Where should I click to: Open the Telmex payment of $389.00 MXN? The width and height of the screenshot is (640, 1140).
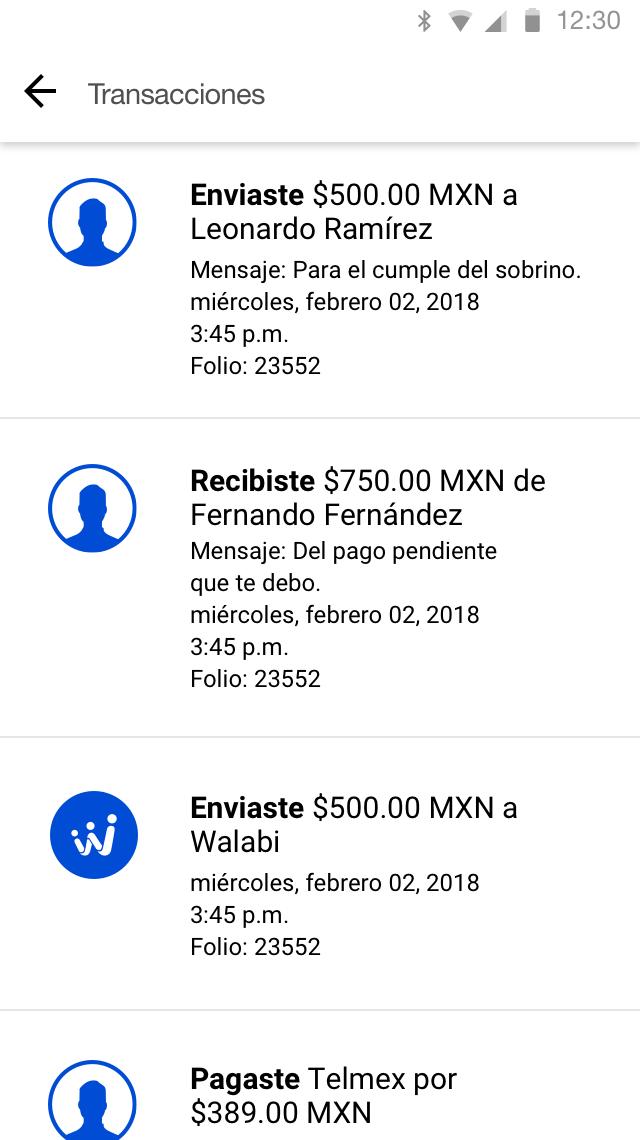320,1075
